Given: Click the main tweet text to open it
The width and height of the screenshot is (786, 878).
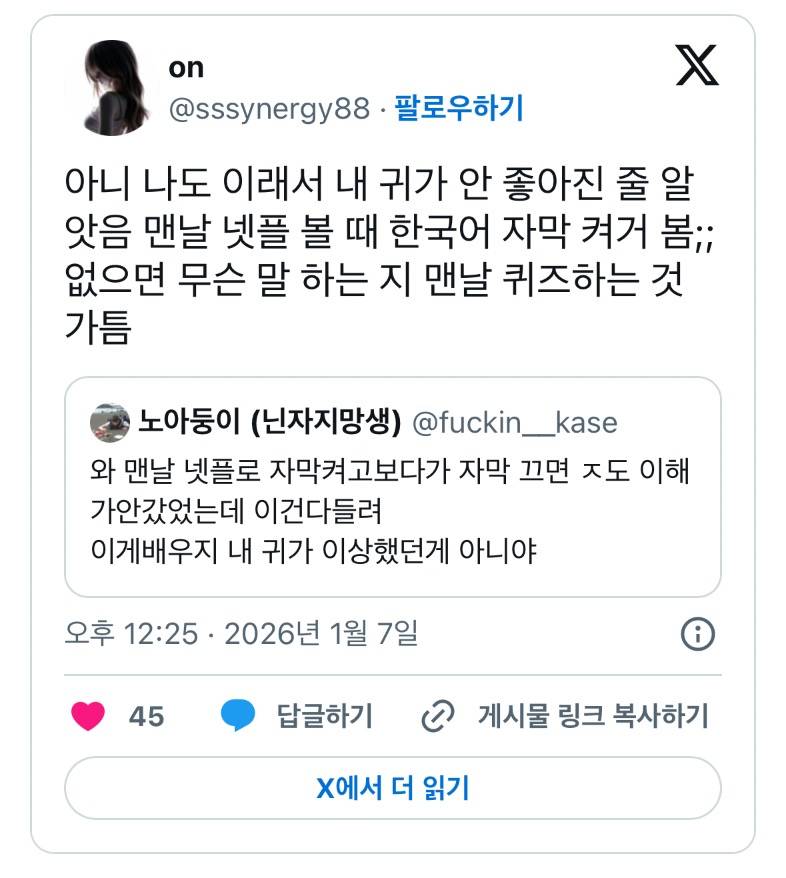Looking at the screenshot, I should click(390, 245).
